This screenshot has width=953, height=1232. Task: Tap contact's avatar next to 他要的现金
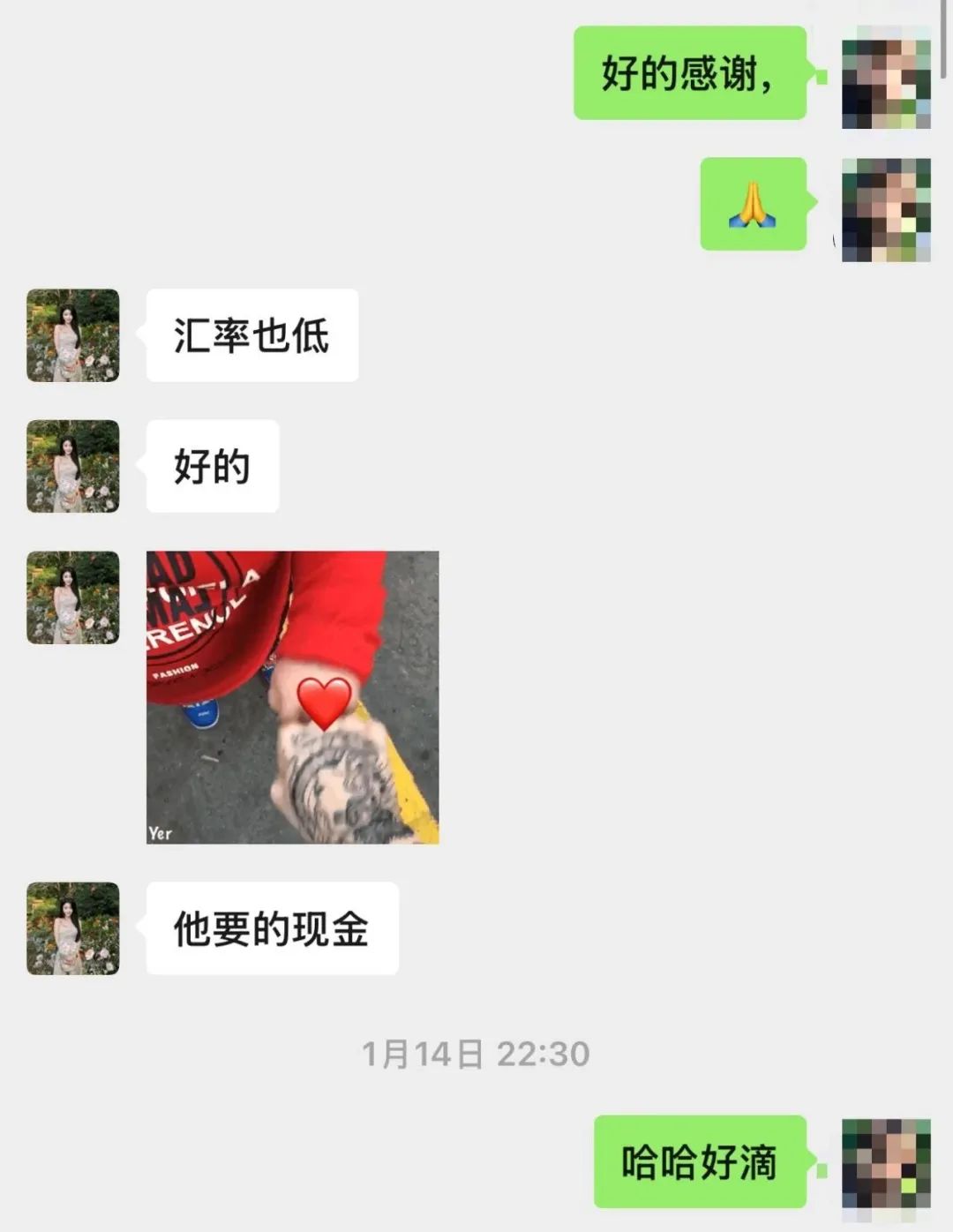click(x=72, y=928)
